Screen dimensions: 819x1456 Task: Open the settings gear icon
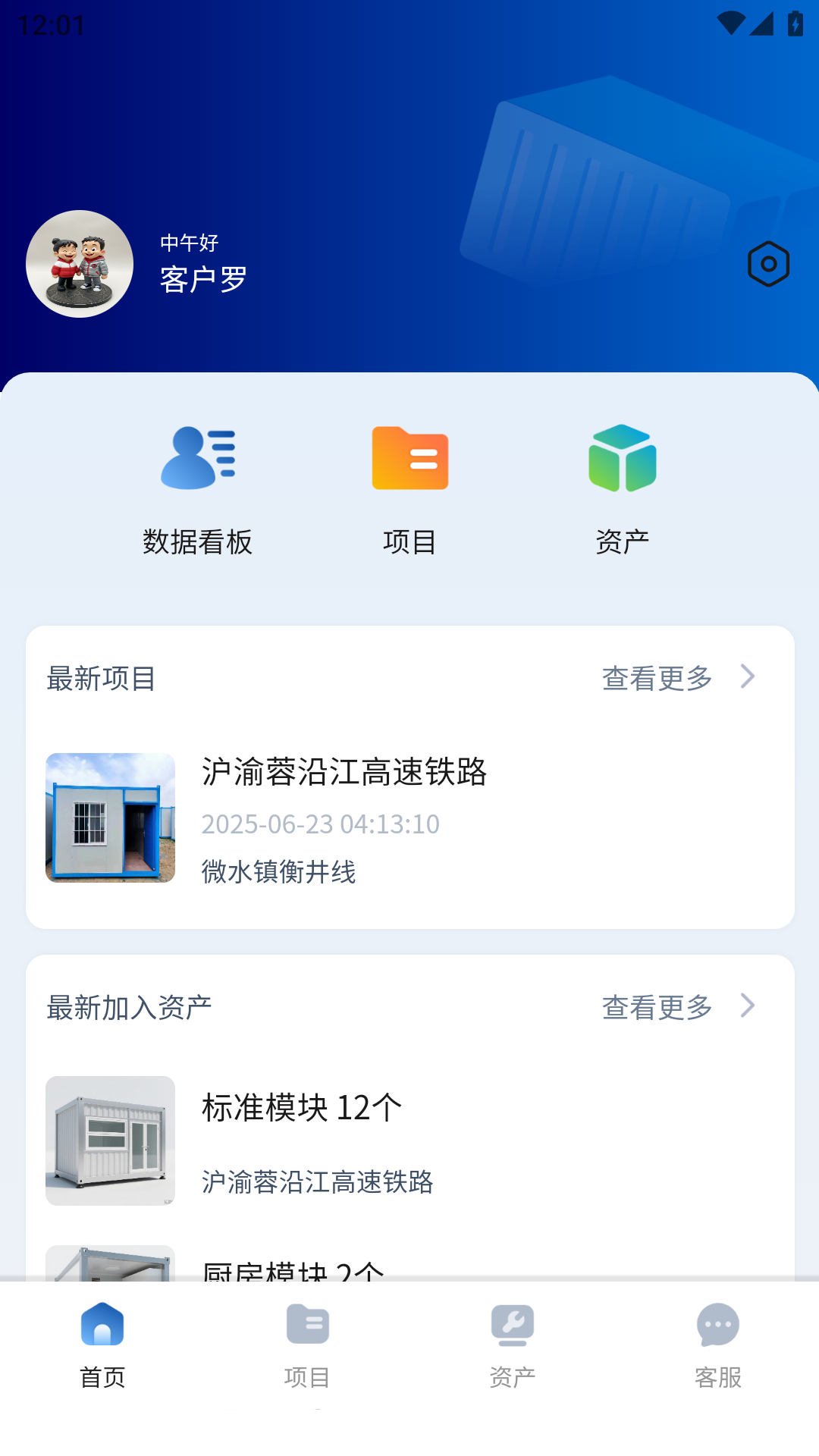coord(769,264)
